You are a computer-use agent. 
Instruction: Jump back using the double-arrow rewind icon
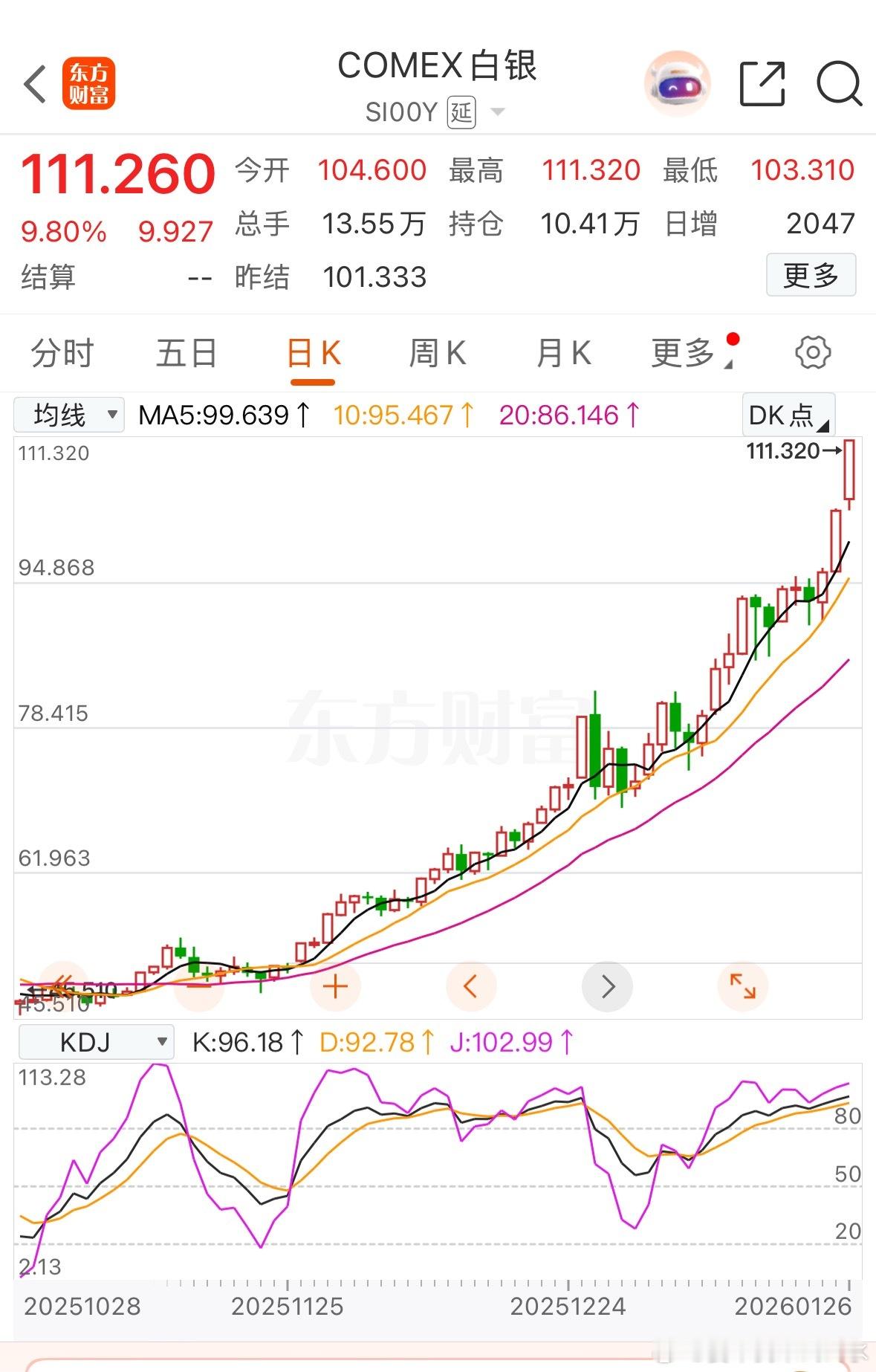(62, 986)
